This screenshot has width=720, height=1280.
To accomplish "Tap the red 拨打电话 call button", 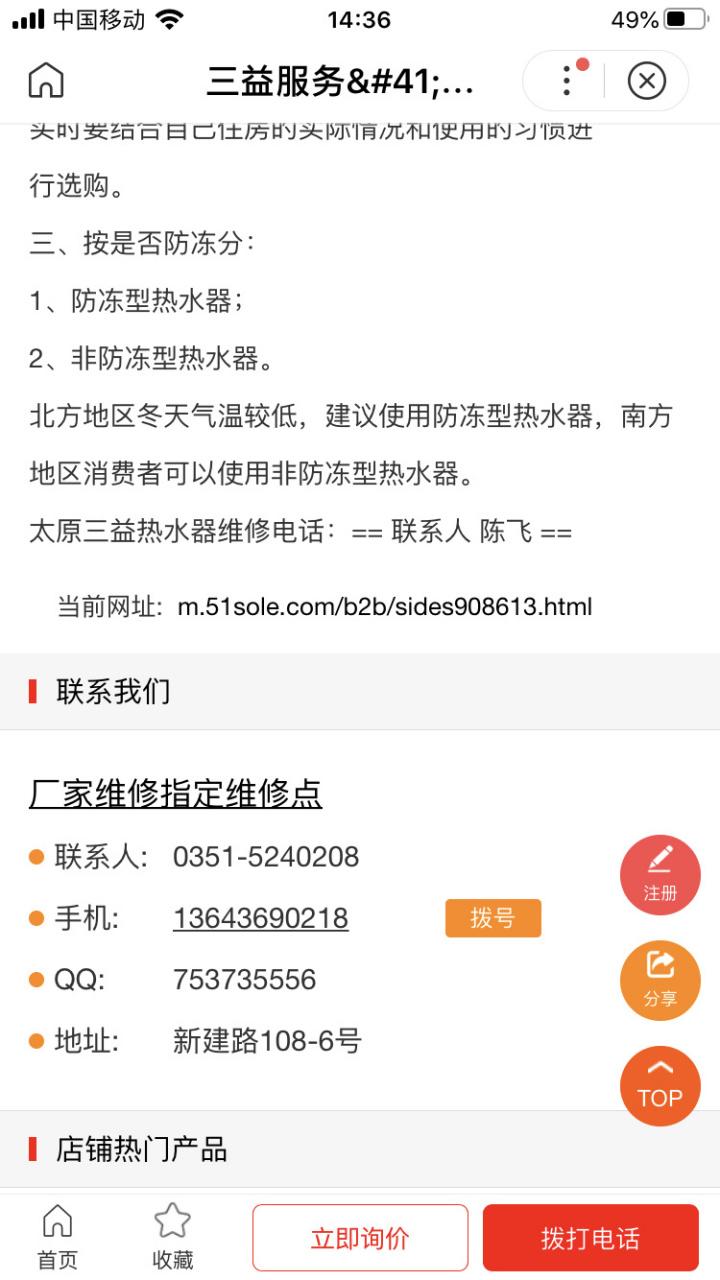I will (589, 1237).
